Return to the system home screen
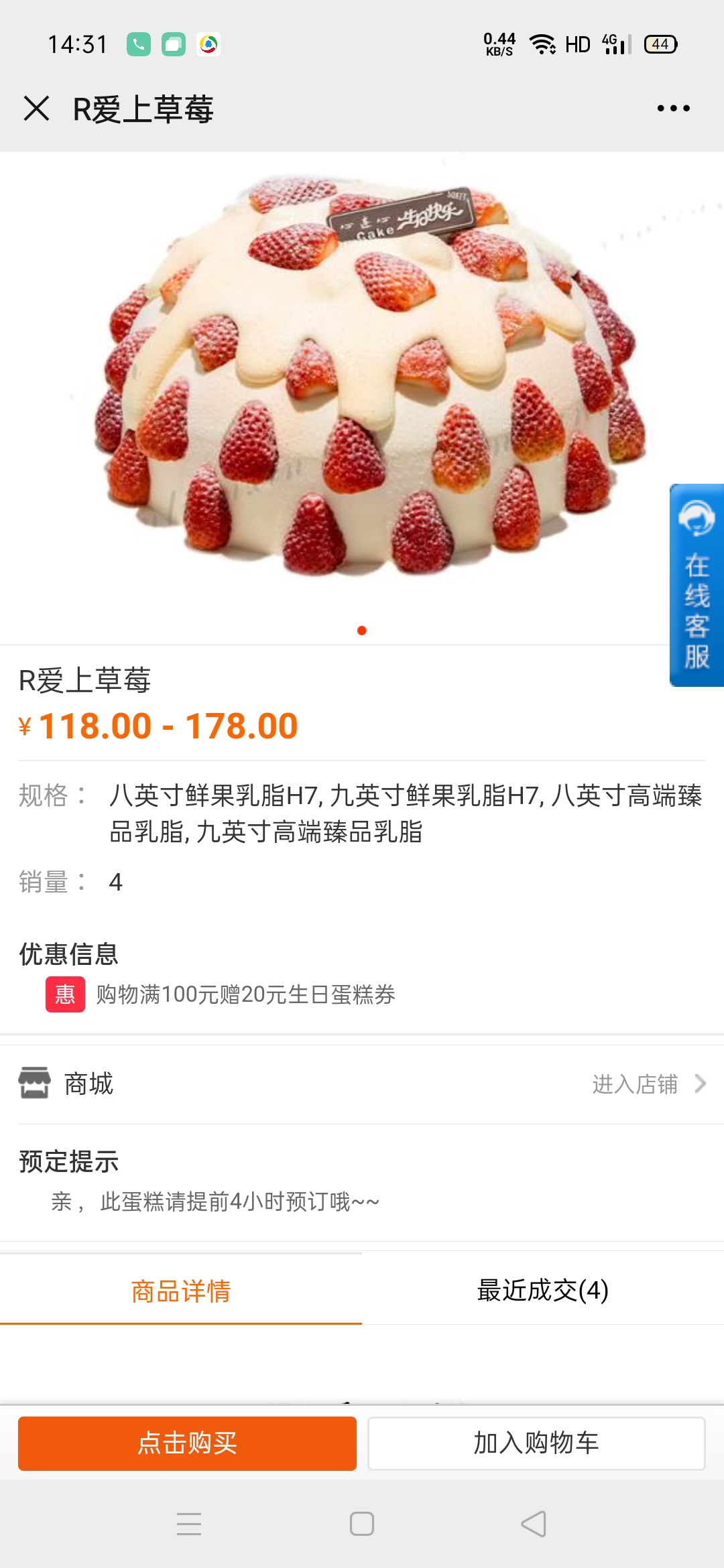Image resolution: width=724 pixels, height=1568 pixels. pos(362,1524)
